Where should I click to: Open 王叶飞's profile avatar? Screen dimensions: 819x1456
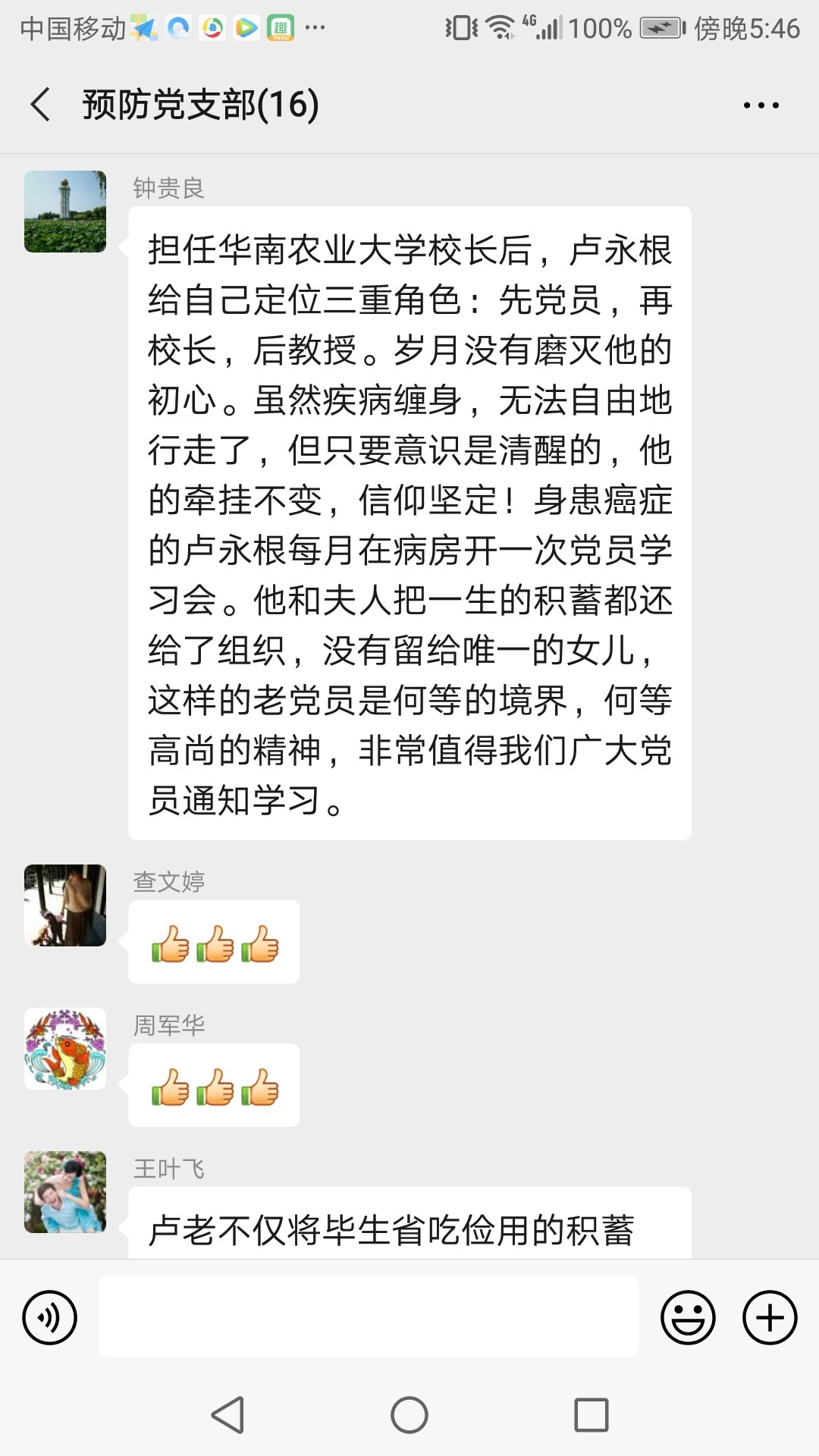[65, 1192]
